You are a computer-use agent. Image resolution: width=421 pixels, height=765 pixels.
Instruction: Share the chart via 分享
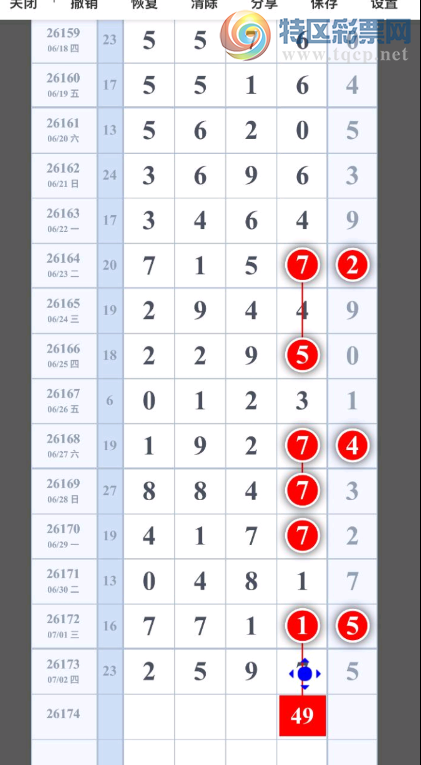(x=264, y=4)
